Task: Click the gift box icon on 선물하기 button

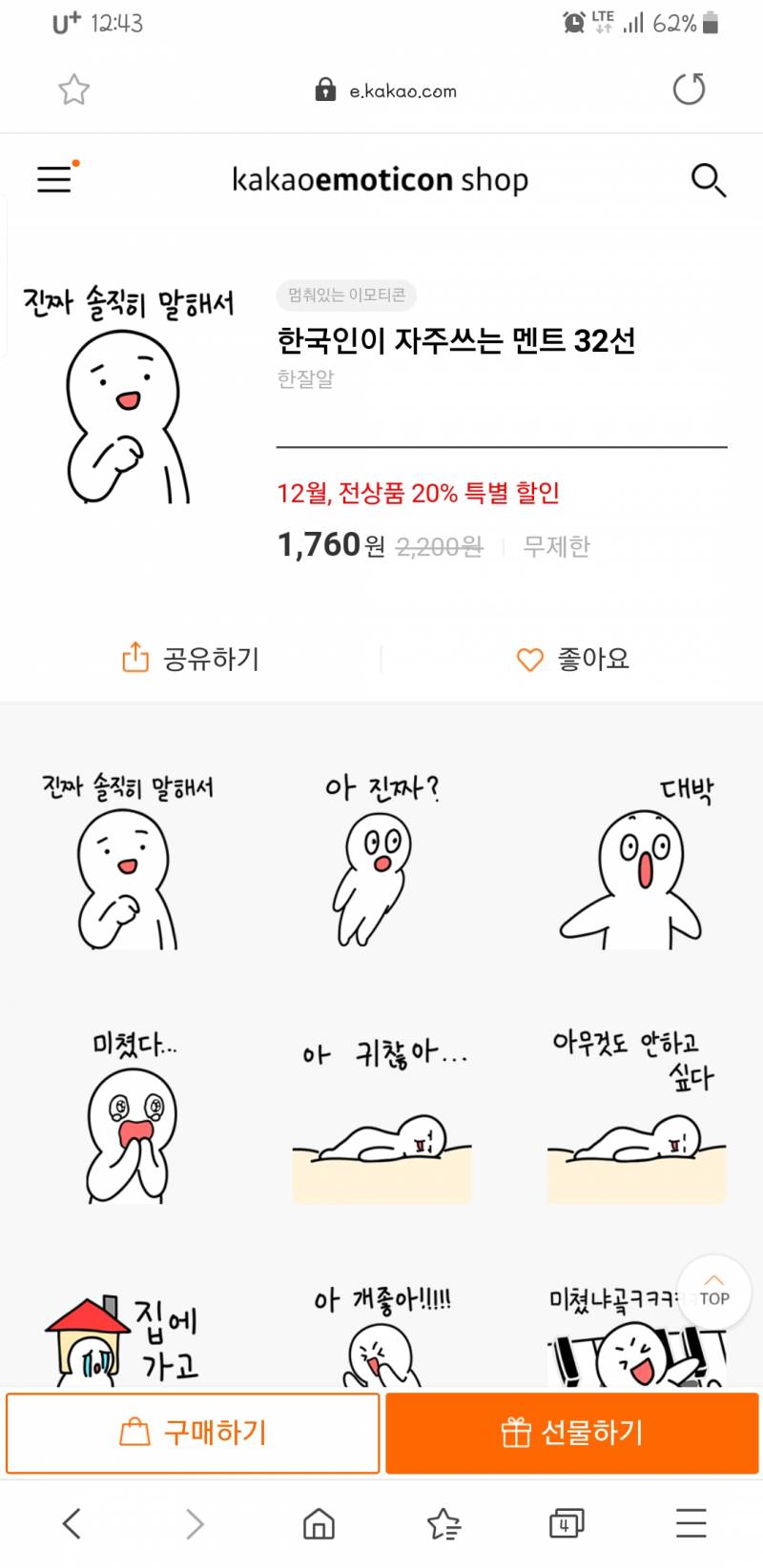Action: tap(514, 1432)
